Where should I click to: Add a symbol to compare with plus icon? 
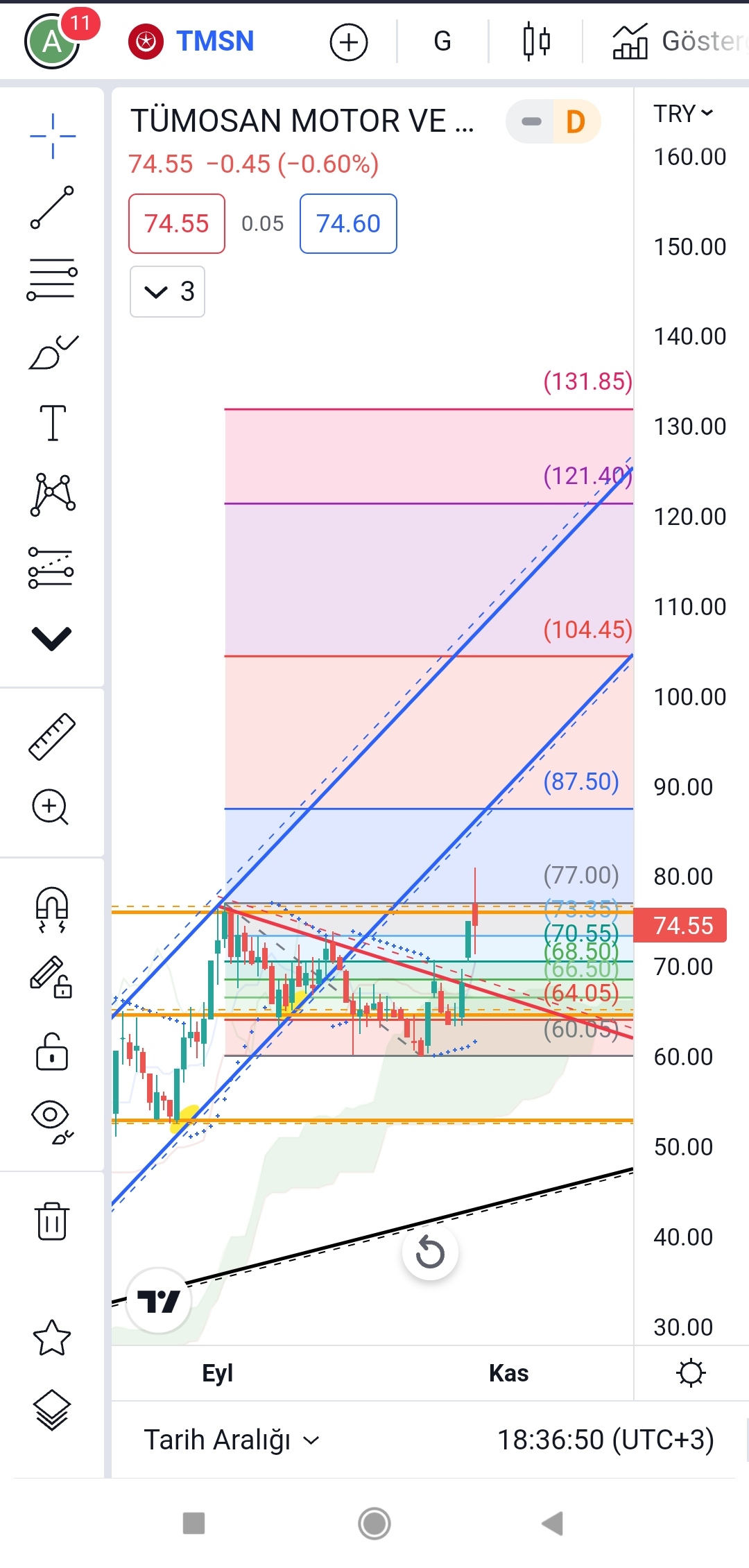click(348, 42)
